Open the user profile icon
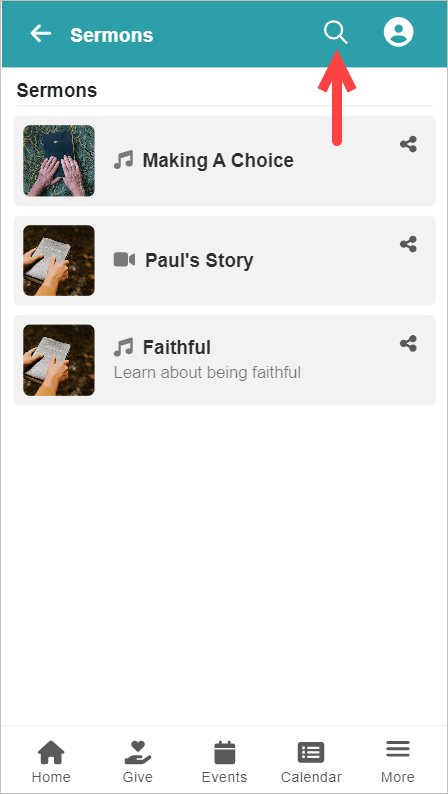 click(x=398, y=32)
